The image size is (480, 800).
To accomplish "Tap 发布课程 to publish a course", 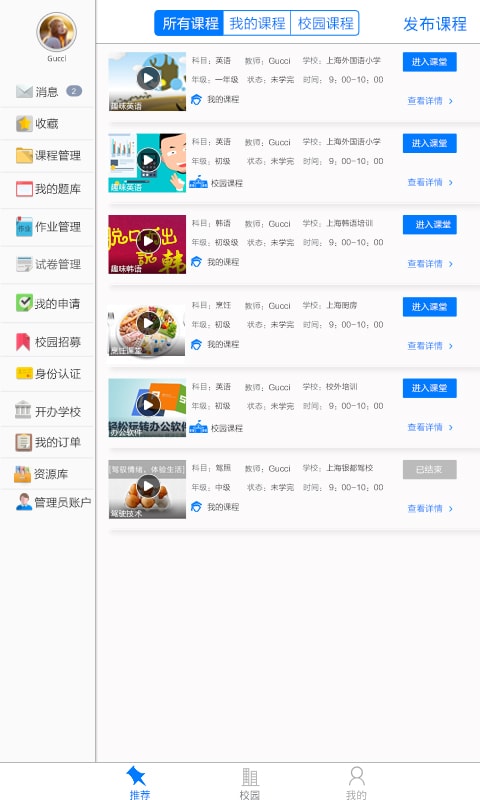I will tap(435, 24).
